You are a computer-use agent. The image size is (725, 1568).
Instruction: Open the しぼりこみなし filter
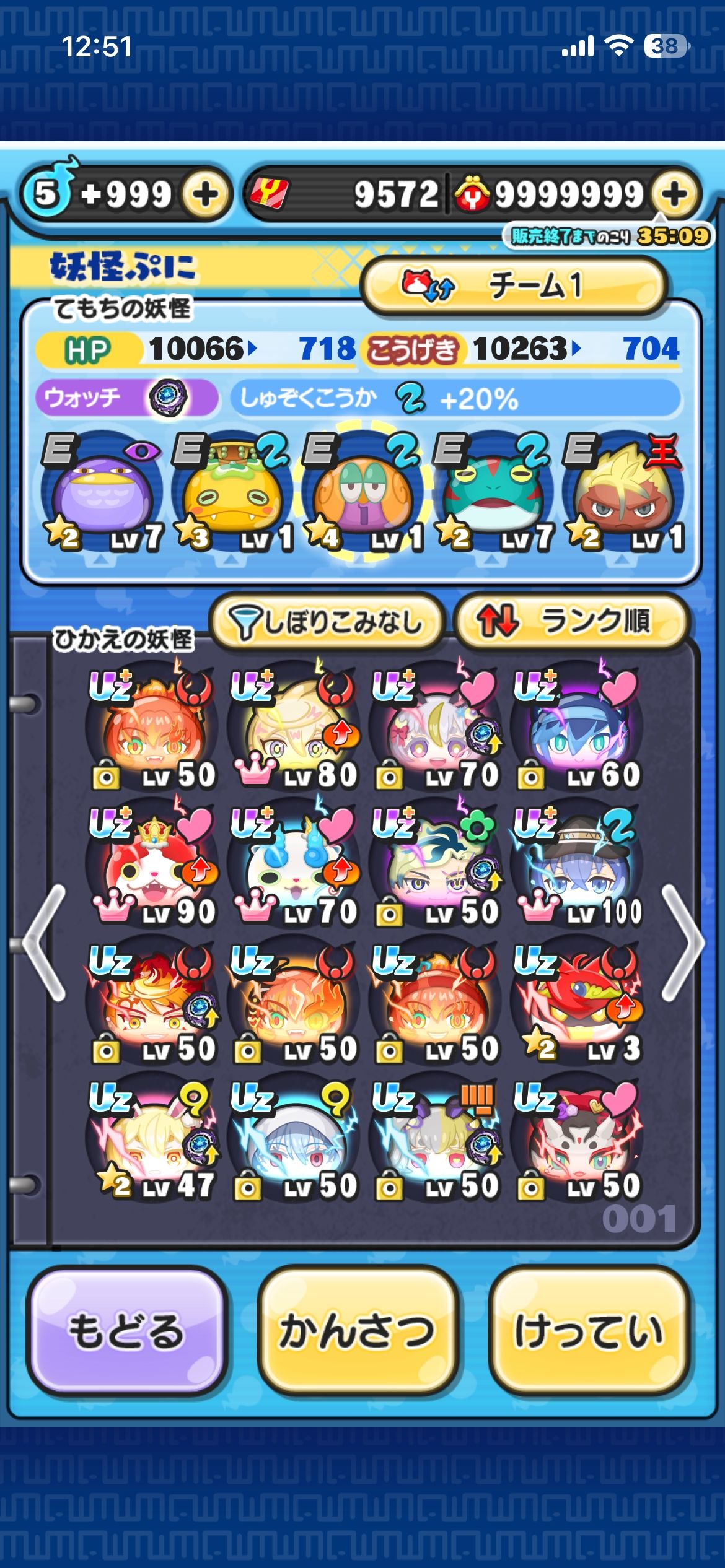point(327,622)
